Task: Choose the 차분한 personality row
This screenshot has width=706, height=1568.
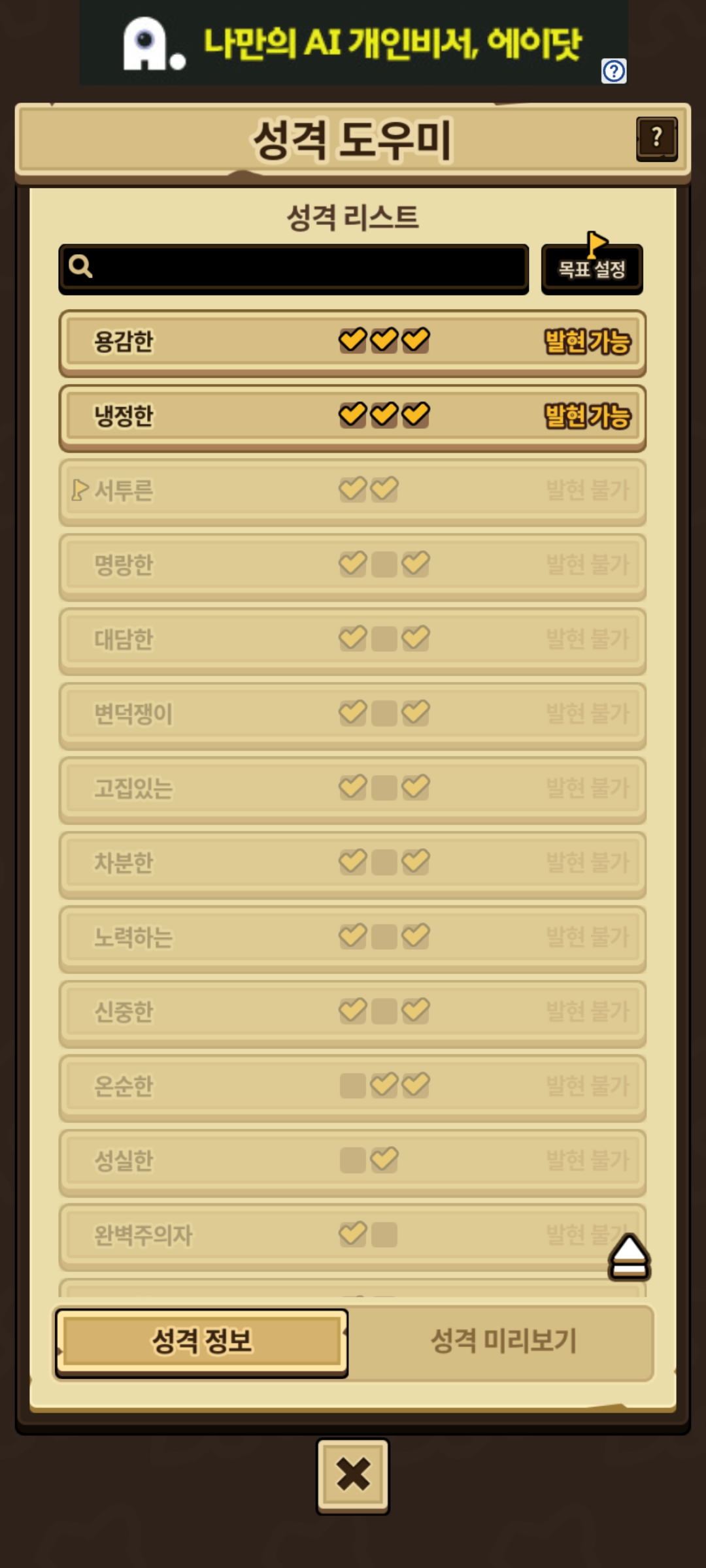Action: [x=352, y=863]
